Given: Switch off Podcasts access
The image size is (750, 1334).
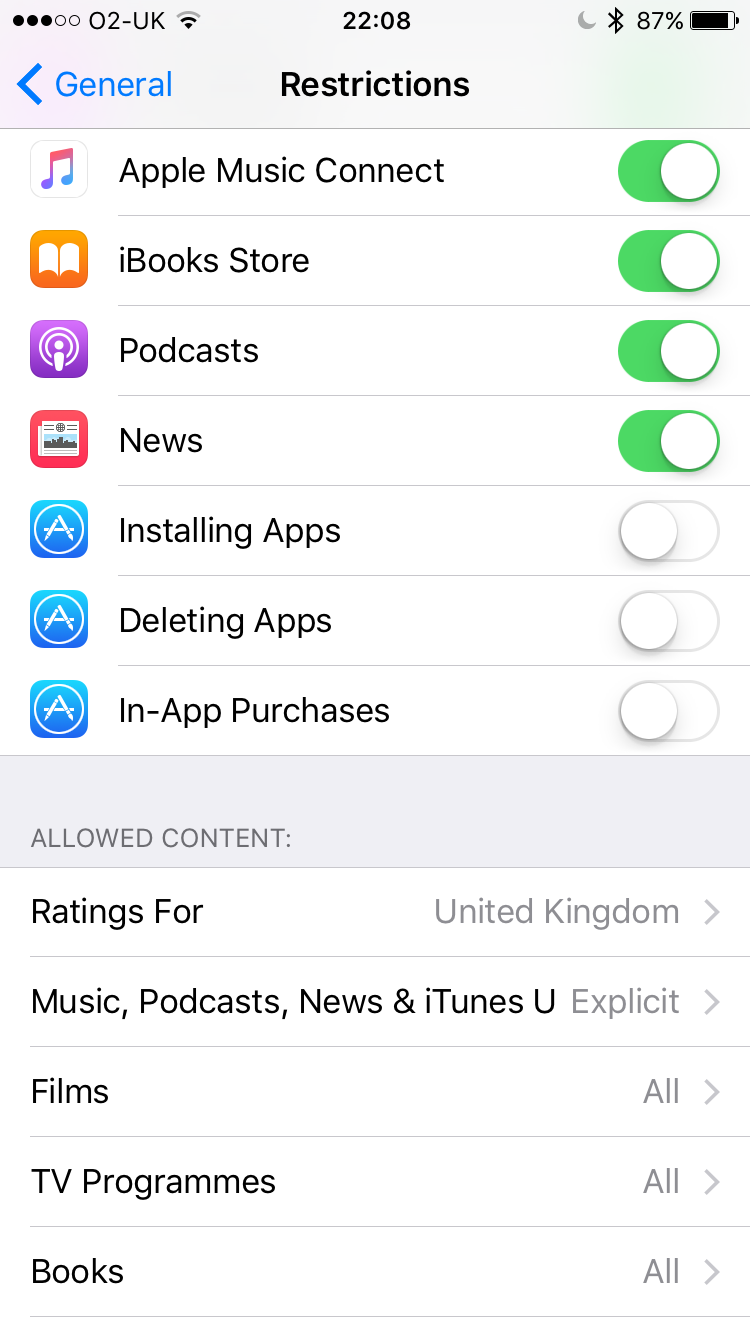Looking at the screenshot, I should (x=669, y=351).
